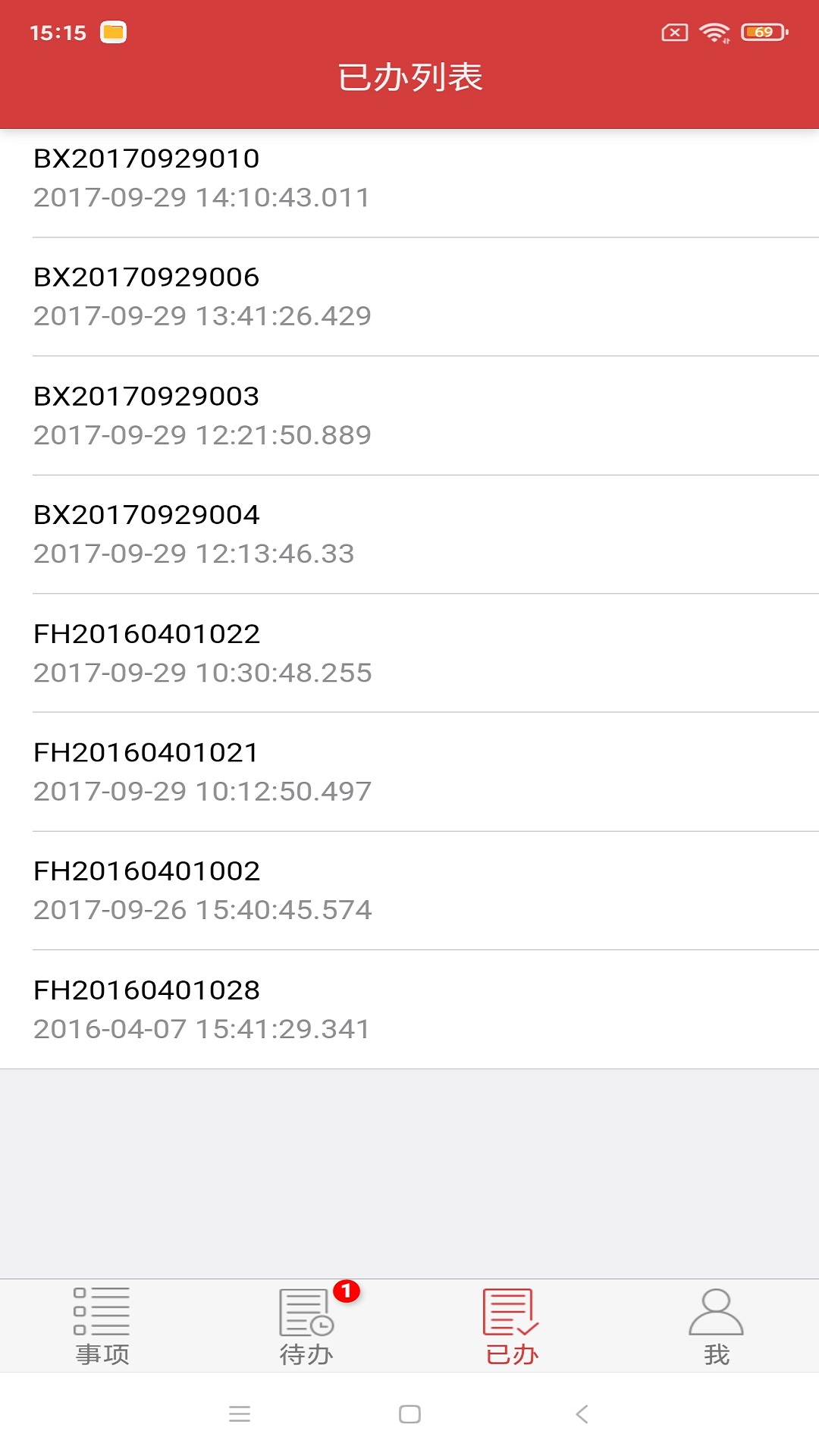Open record BX20170929006
This screenshot has height=1456, width=819.
point(409,296)
